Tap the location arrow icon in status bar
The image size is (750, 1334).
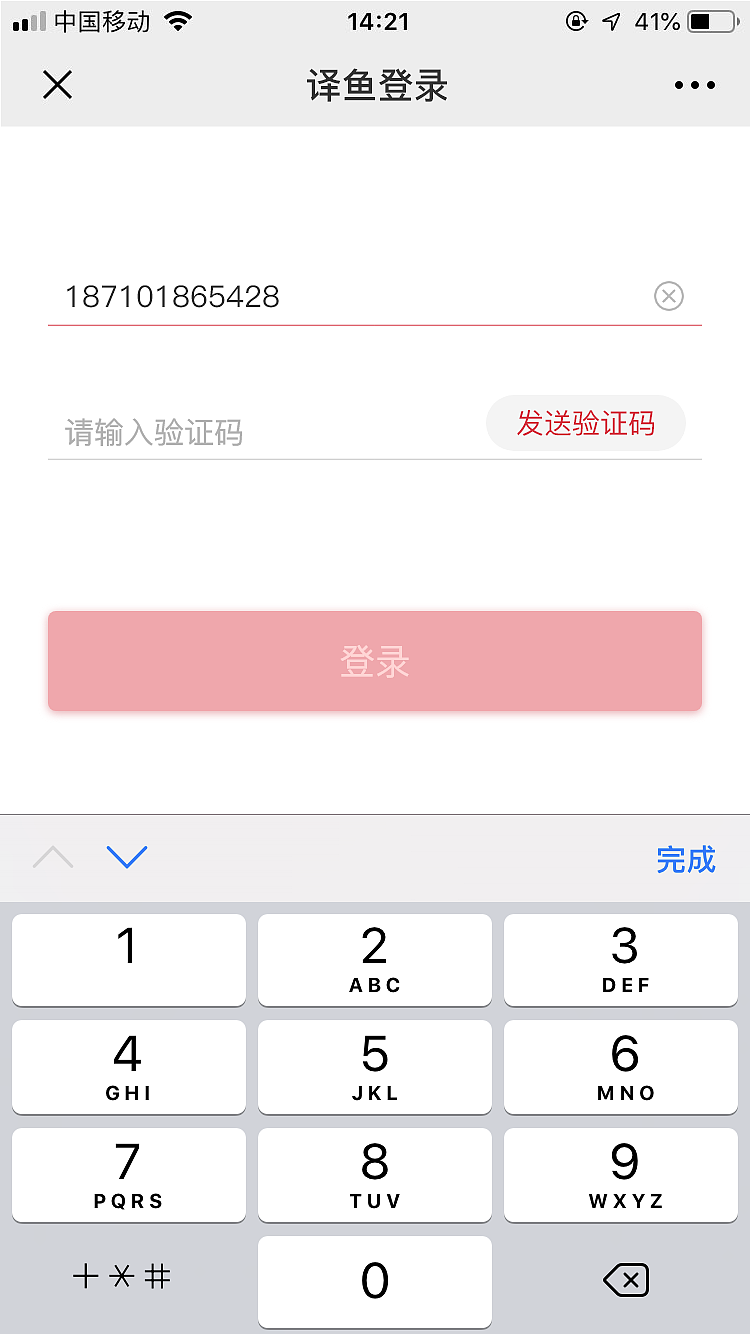click(x=611, y=20)
